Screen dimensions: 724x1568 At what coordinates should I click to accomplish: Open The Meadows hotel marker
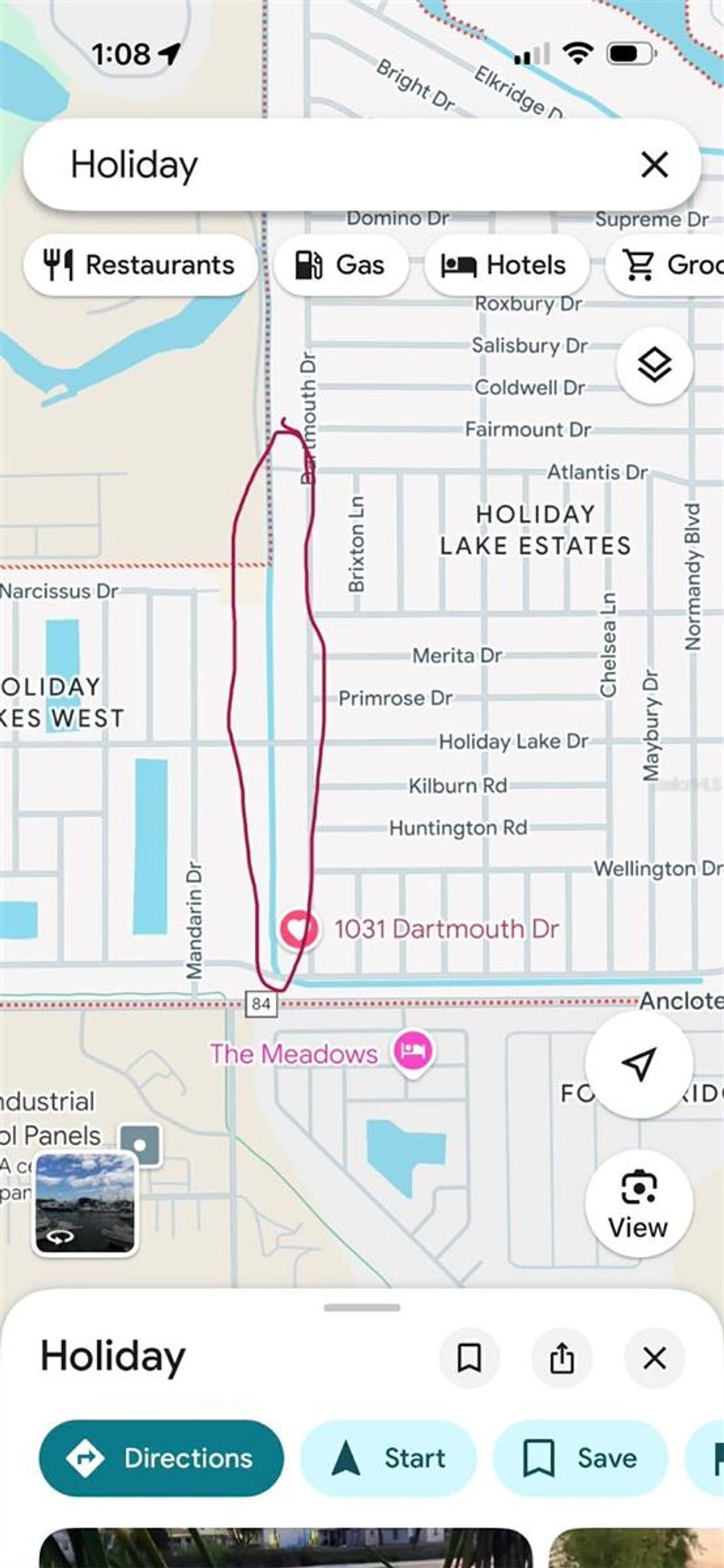pos(414,1052)
